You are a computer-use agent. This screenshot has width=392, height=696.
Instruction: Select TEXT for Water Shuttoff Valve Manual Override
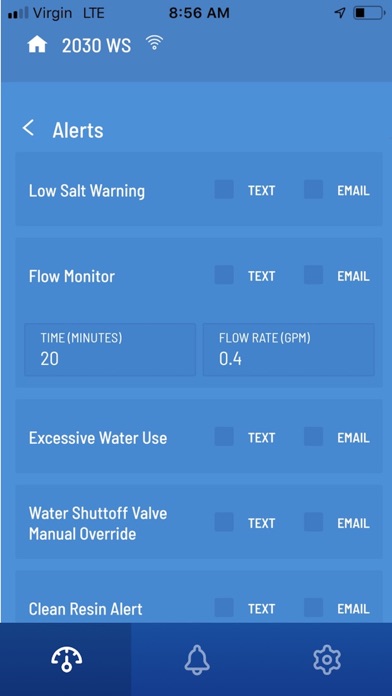point(224,522)
